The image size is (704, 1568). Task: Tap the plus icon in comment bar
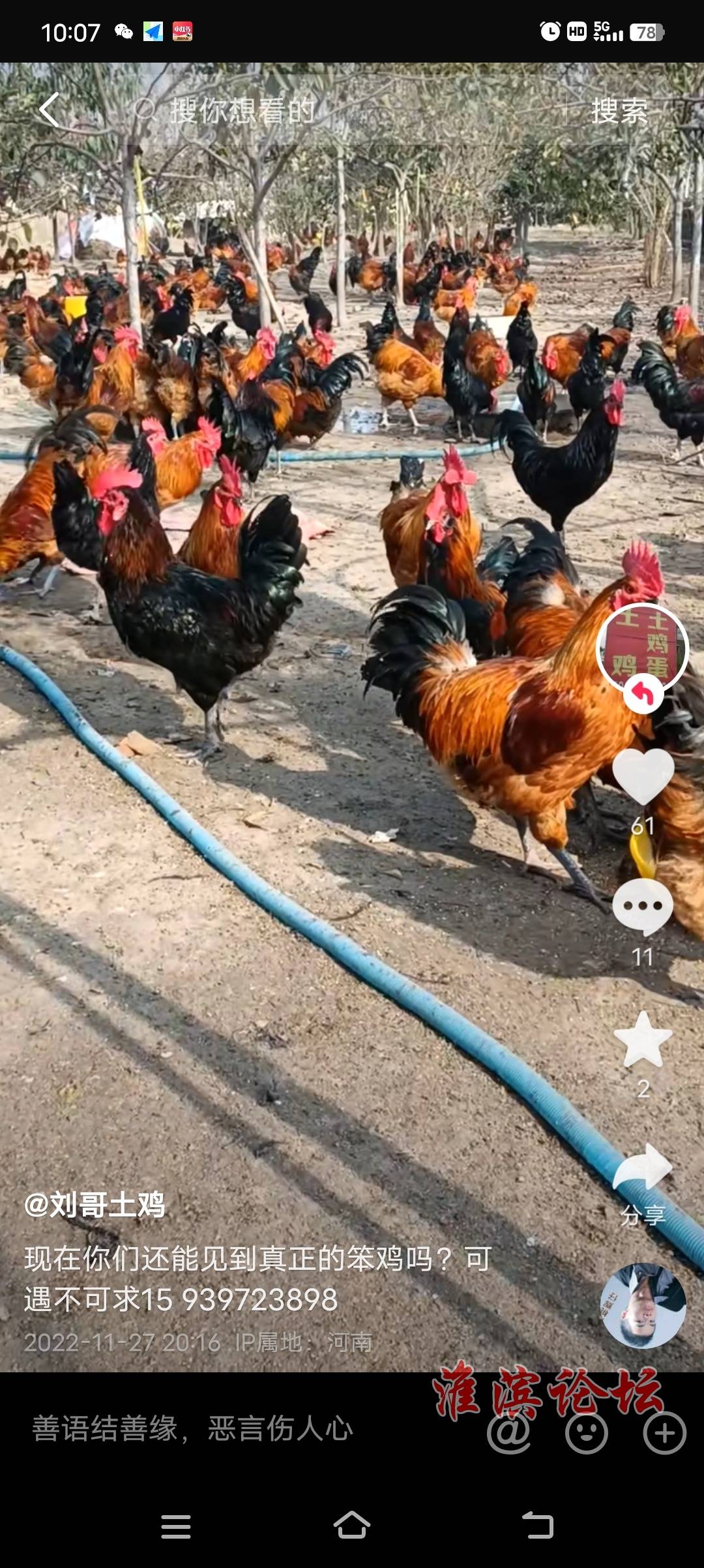click(664, 1433)
